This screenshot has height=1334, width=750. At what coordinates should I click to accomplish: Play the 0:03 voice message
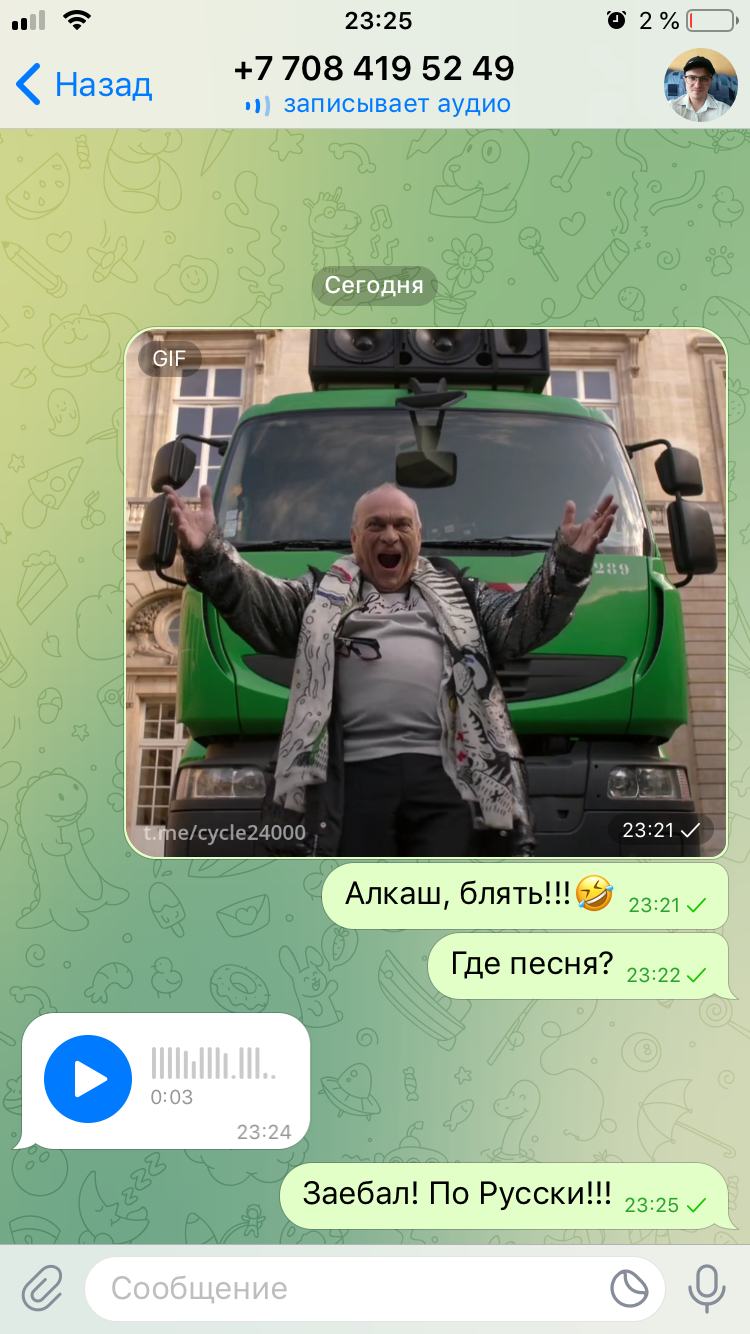(88, 1079)
